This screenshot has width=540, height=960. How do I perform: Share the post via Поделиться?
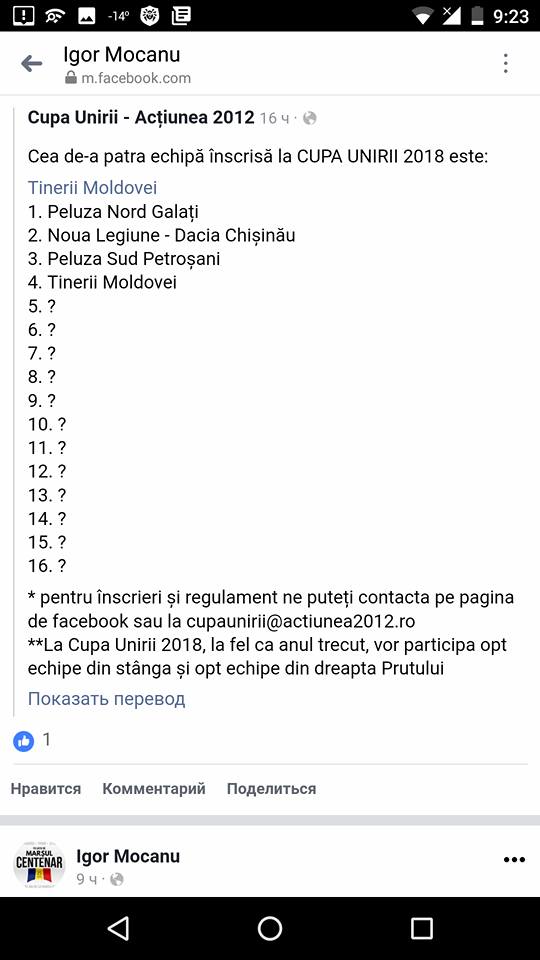pyautogui.click(x=271, y=789)
